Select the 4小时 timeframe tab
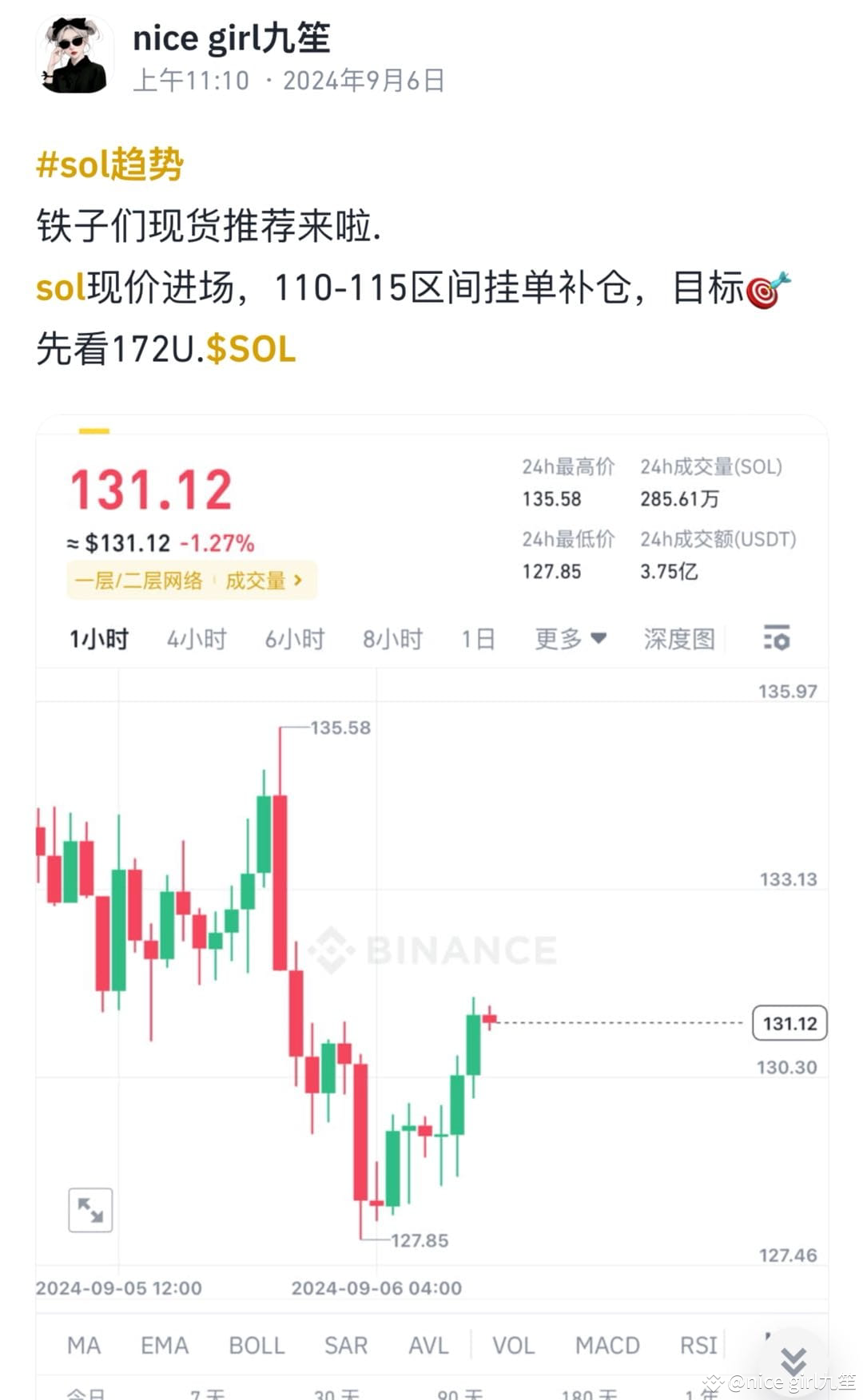 (197, 637)
